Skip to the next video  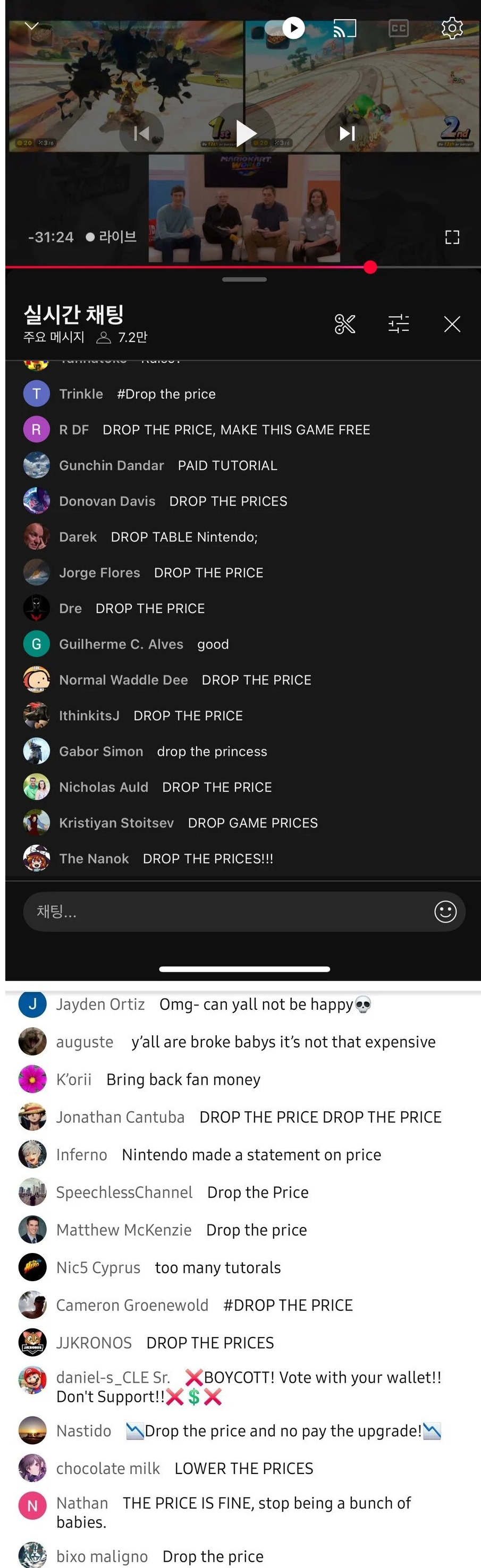coord(347,133)
